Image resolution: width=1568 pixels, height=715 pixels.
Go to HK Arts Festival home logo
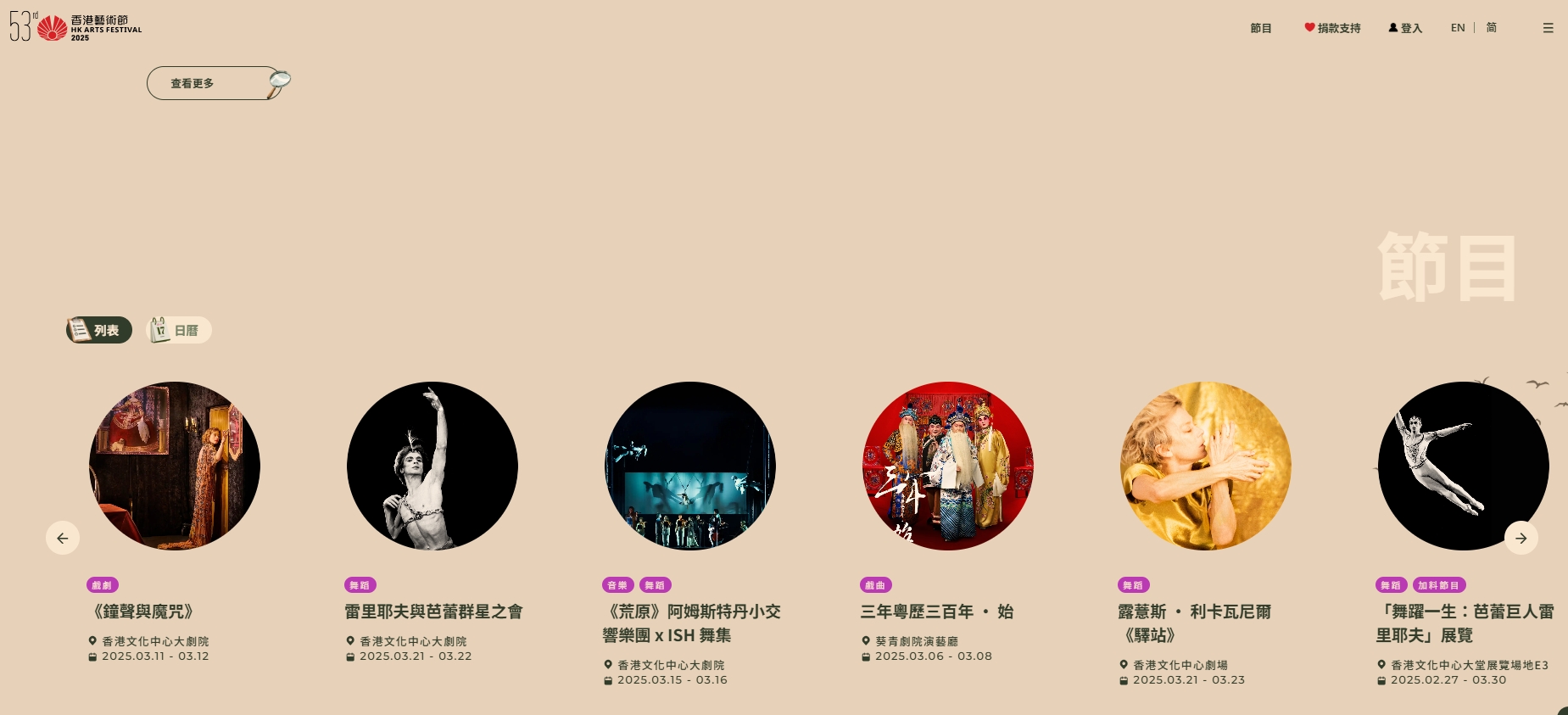point(75,27)
